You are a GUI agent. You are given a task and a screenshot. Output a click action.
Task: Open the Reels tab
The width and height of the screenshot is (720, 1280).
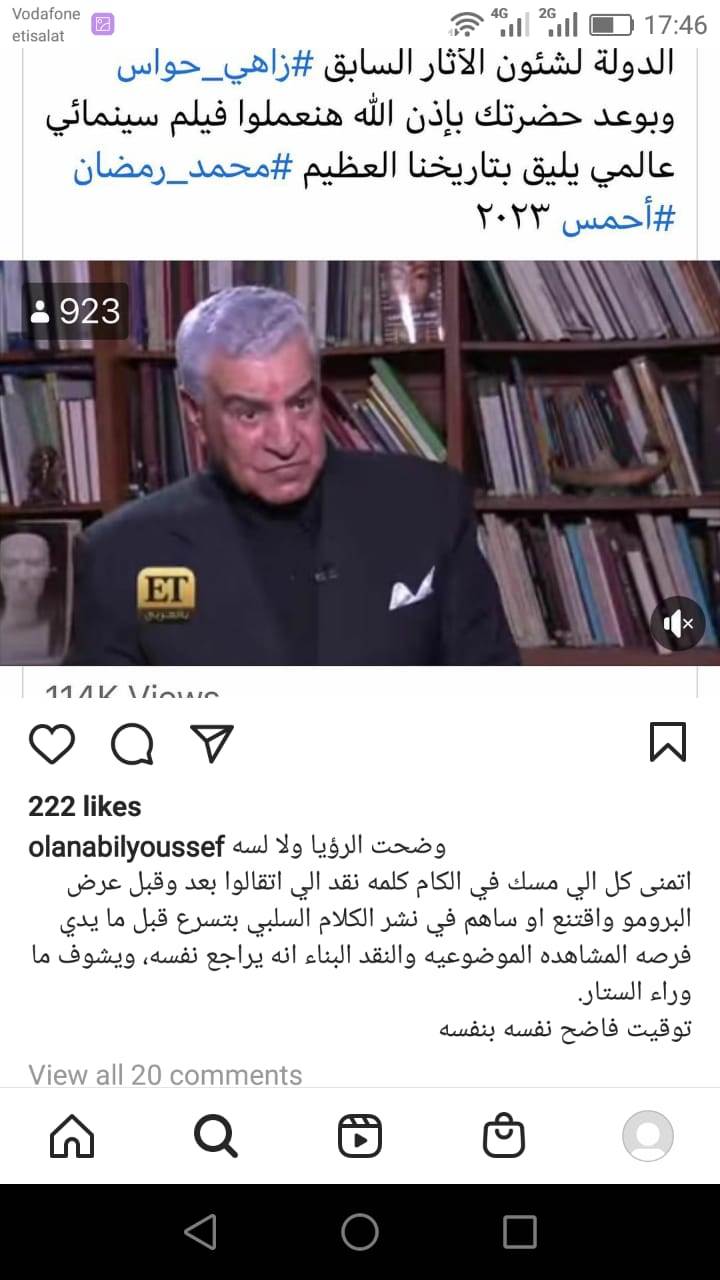pyautogui.click(x=360, y=1136)
